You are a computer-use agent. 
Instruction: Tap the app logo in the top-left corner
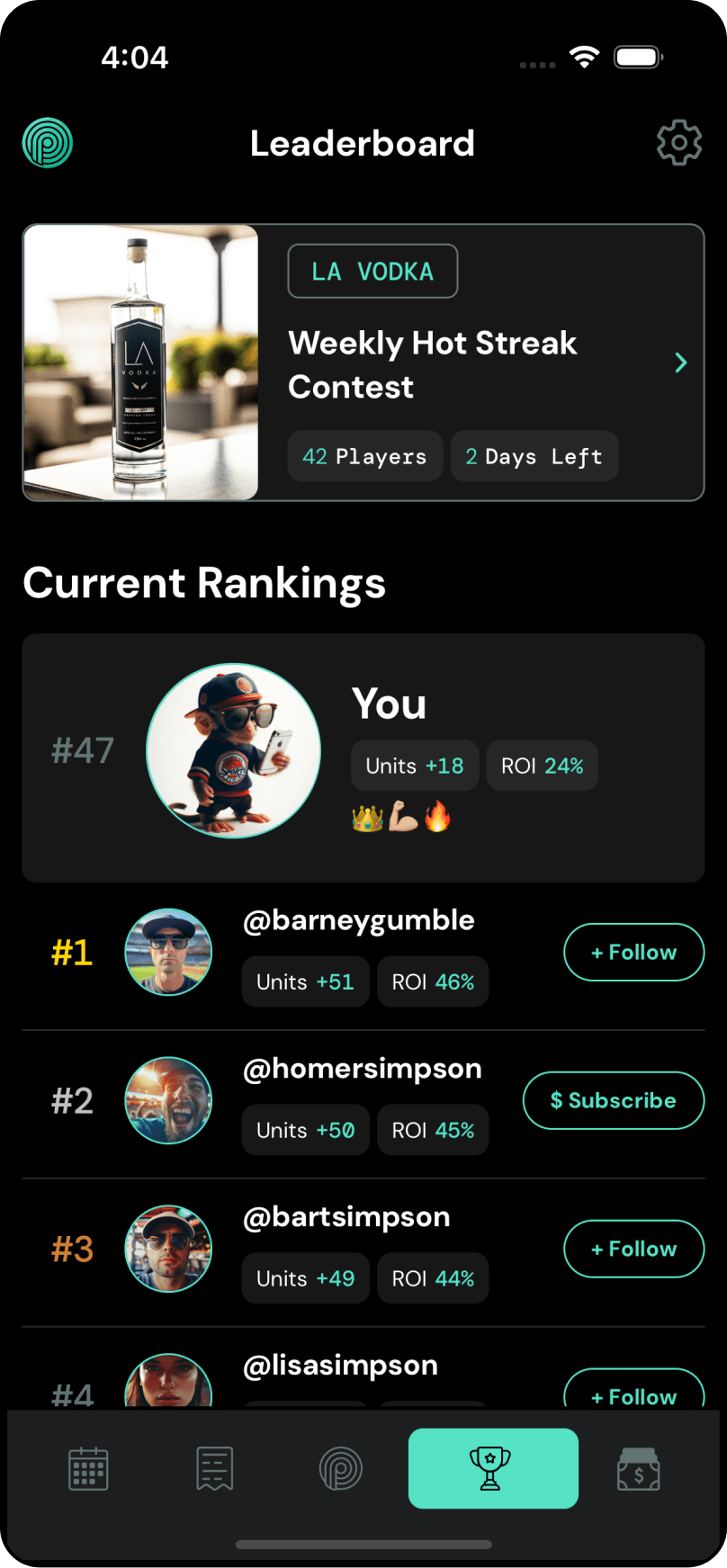pyautogui.click(x=48, y=142)
